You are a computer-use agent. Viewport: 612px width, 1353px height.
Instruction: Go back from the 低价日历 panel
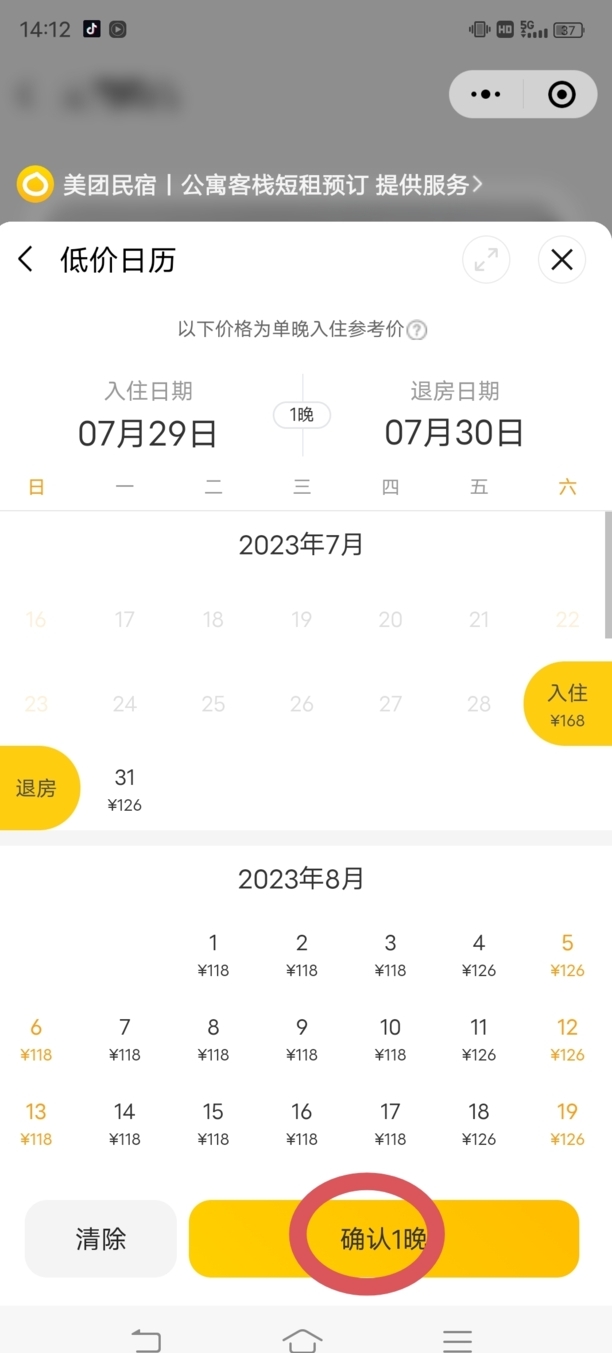click(26, 260)
